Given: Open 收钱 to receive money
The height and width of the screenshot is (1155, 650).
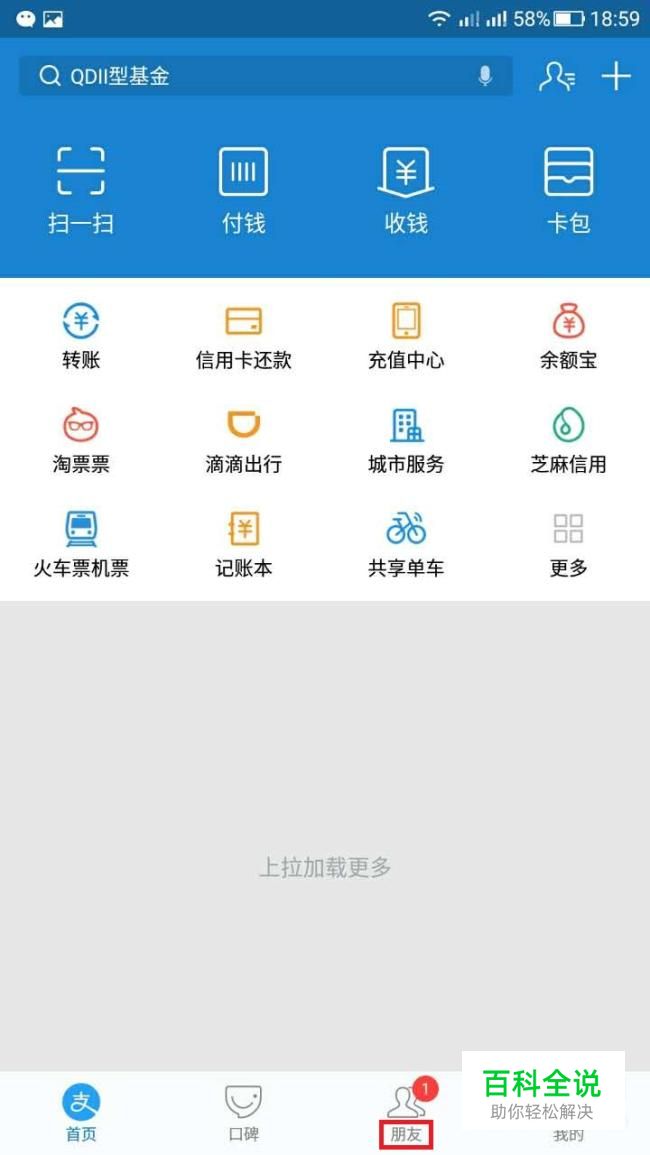Looking at the screenshot, I should point(406,190).
